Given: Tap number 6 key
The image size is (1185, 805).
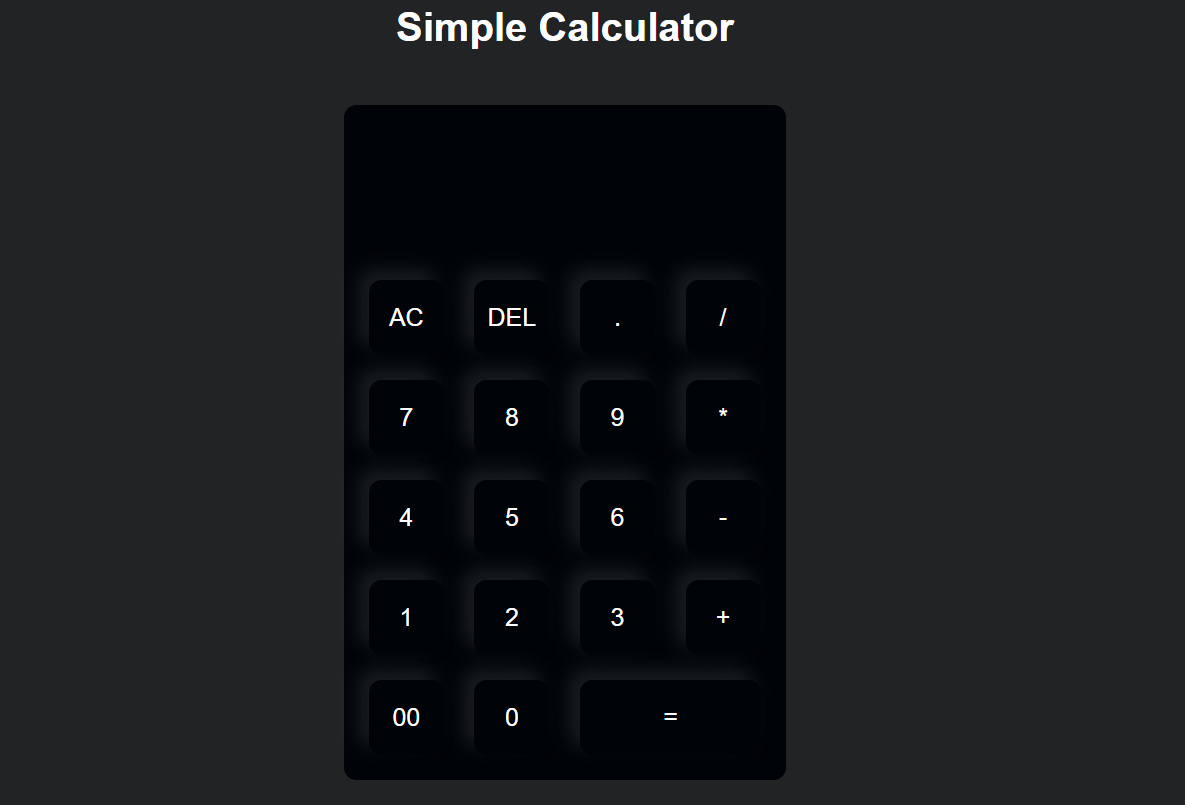Looking at the screenshot, I should 617,517.
